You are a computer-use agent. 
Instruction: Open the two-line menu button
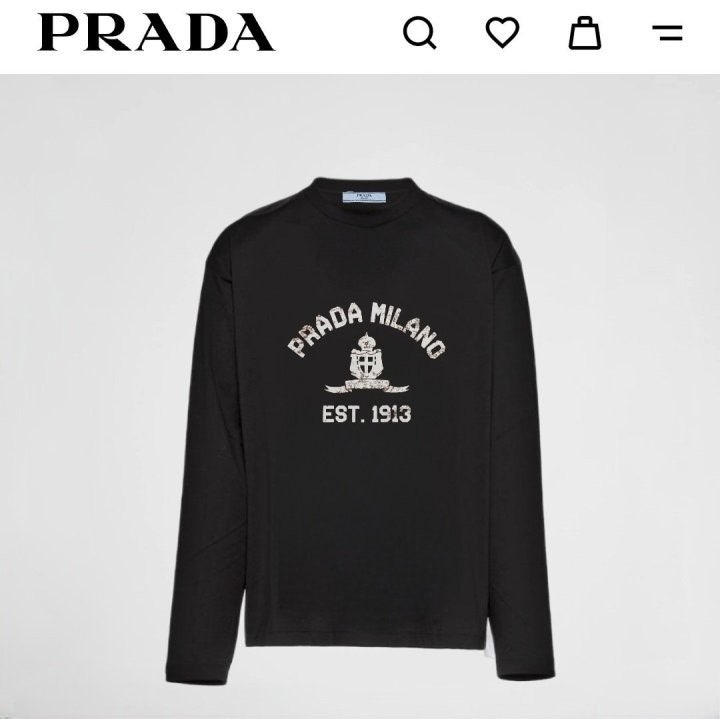(667, 33)
